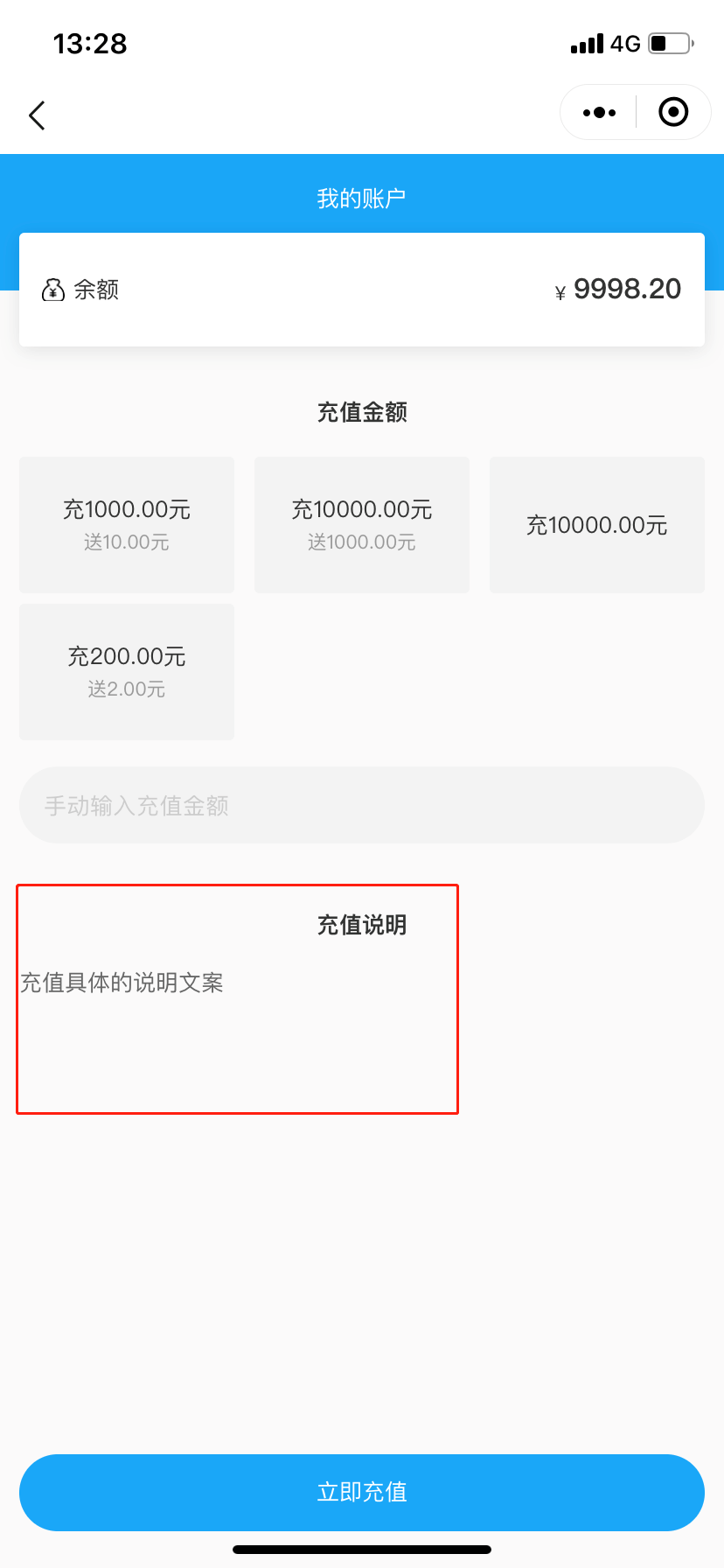The width and height of the screenshot is (724, 1568).
Task: Select 充1000.00元 with 送10.00元 bonus
Action: pyautogui.click(x=127, y=525)
